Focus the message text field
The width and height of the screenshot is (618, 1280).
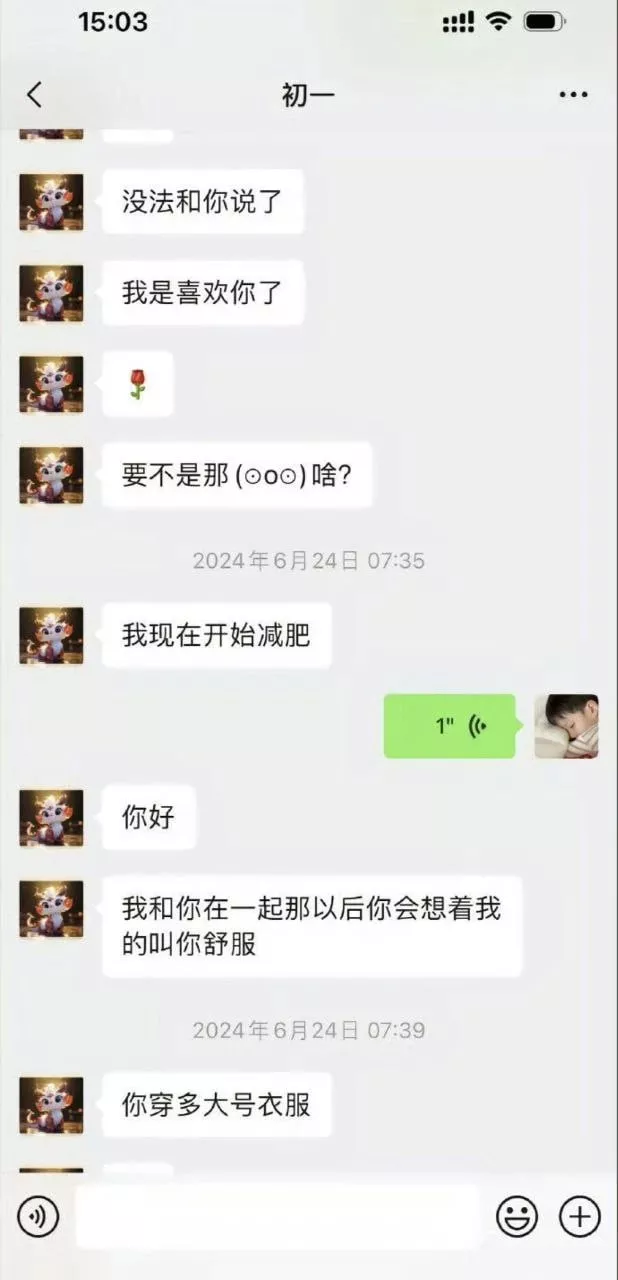tap(278, 1217)
